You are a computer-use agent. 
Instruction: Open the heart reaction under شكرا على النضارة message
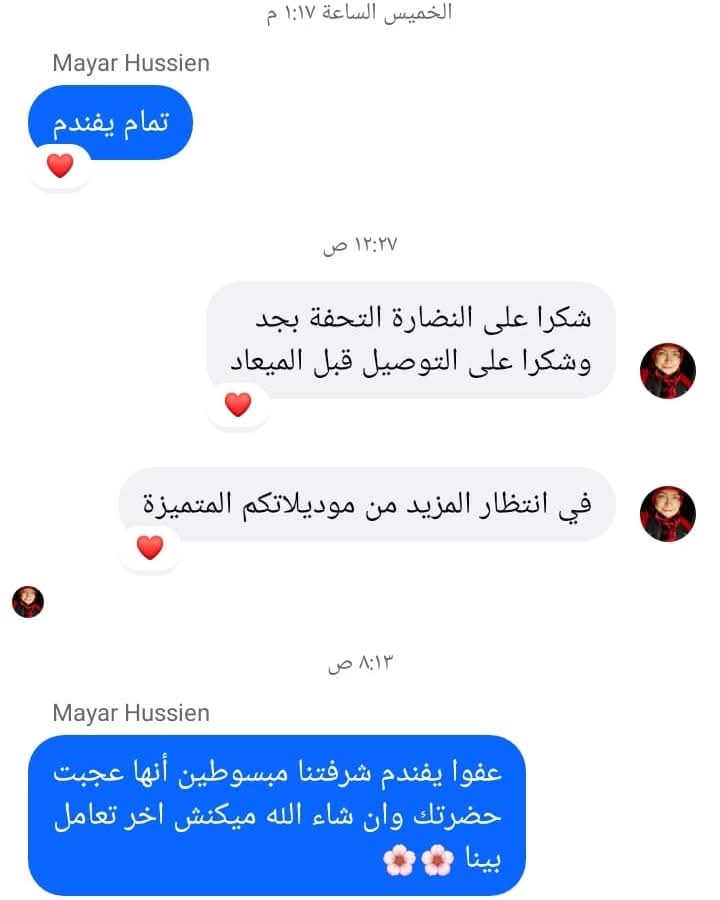[x=238, y=404]
